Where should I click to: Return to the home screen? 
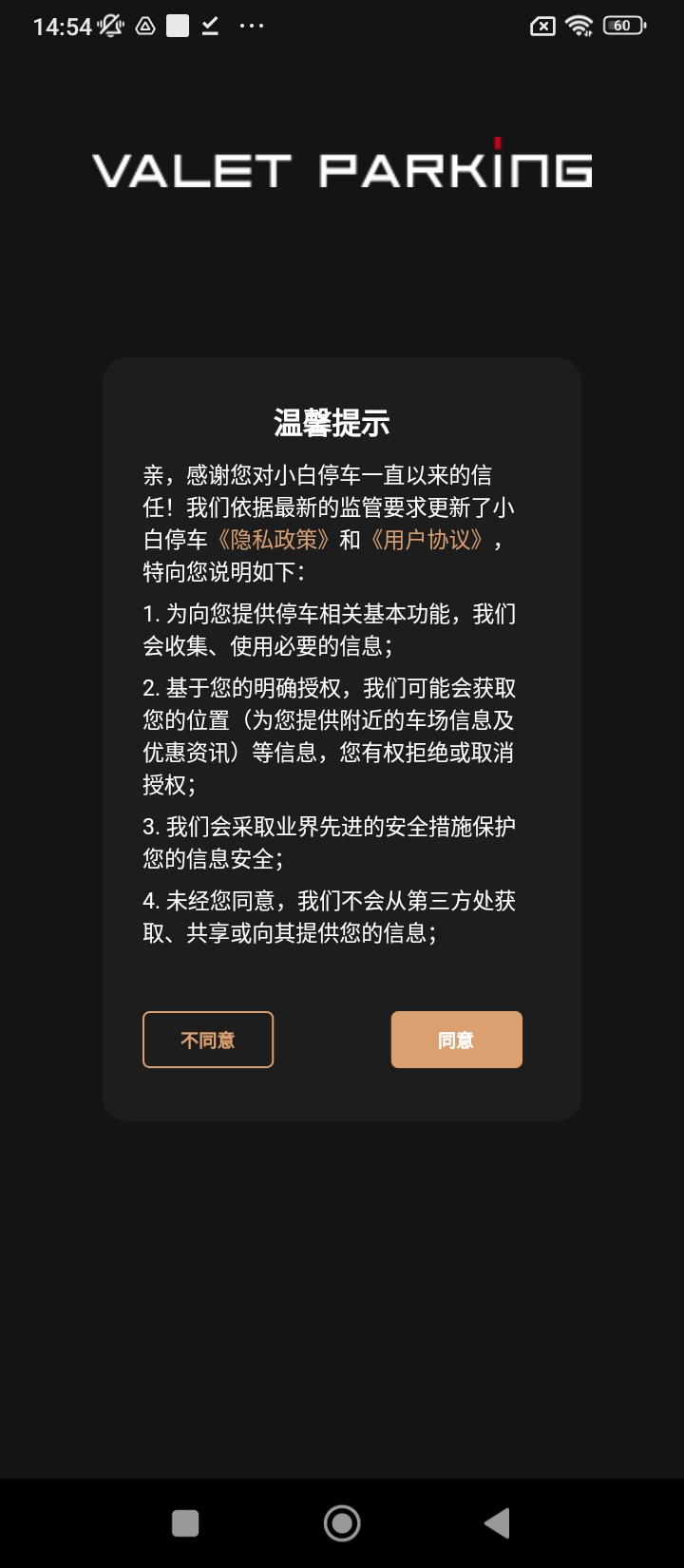[x=342, y=1523]
